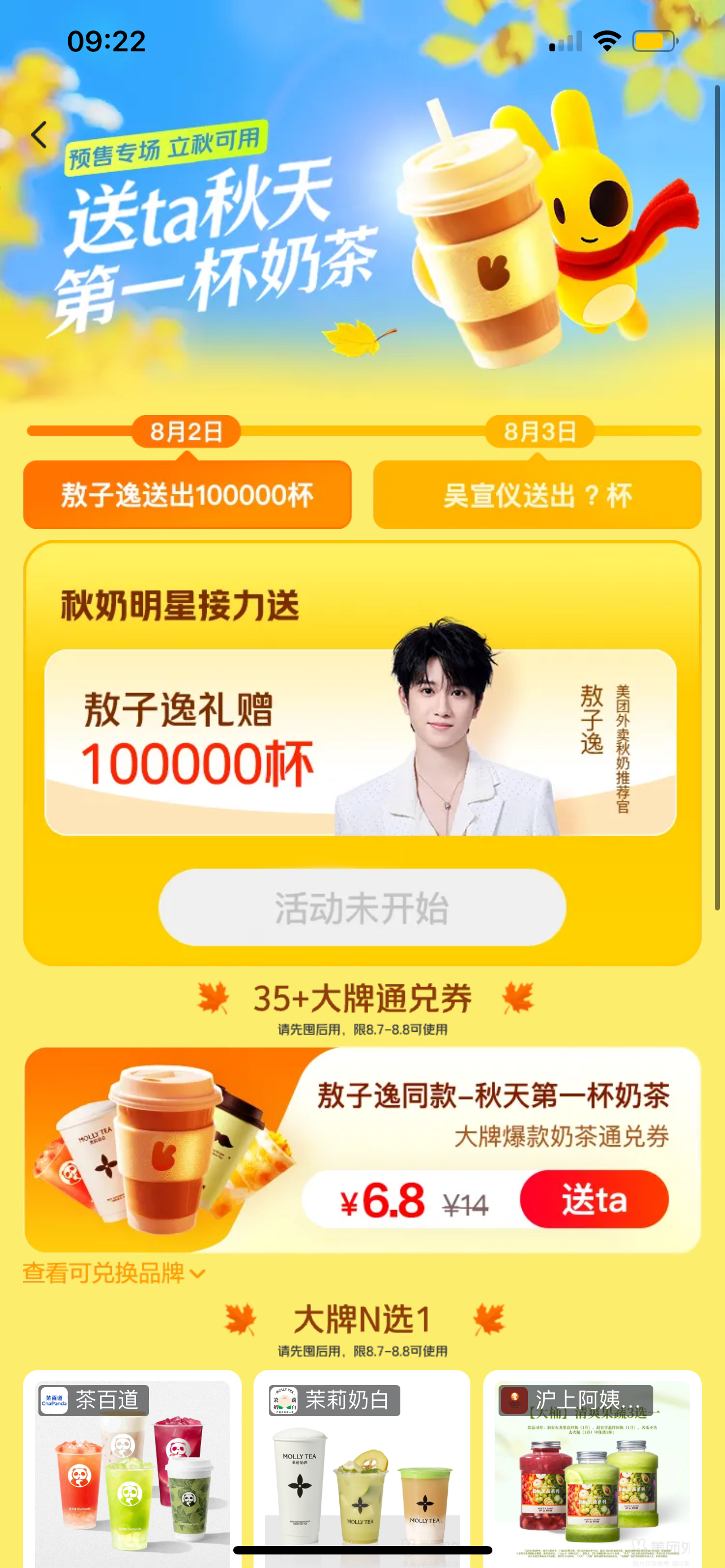Tap 送ta on the ¥6.8 coupon

pos(594,1199)
